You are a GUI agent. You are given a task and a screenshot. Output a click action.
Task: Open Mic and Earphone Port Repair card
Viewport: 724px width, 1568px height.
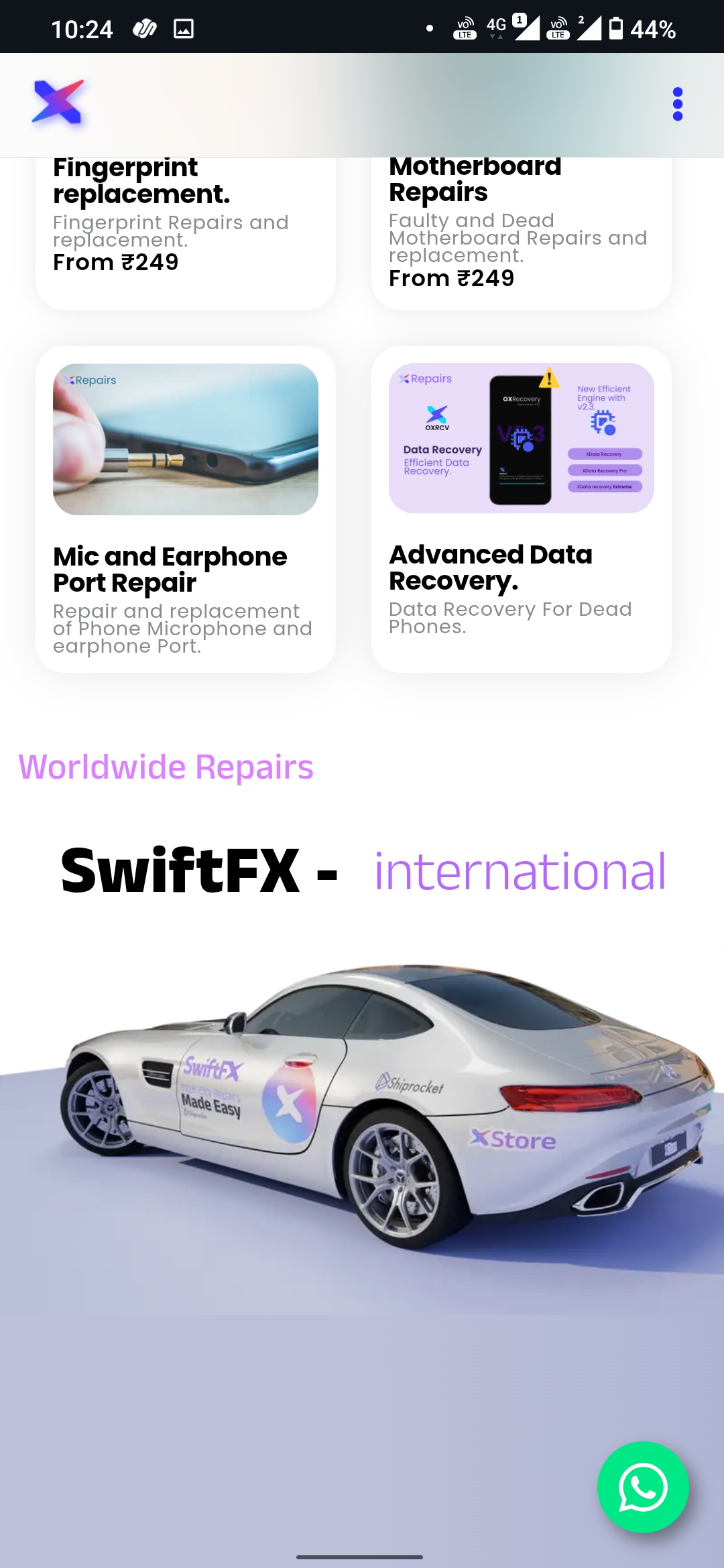pyautogui.click(x=185, y=509)
